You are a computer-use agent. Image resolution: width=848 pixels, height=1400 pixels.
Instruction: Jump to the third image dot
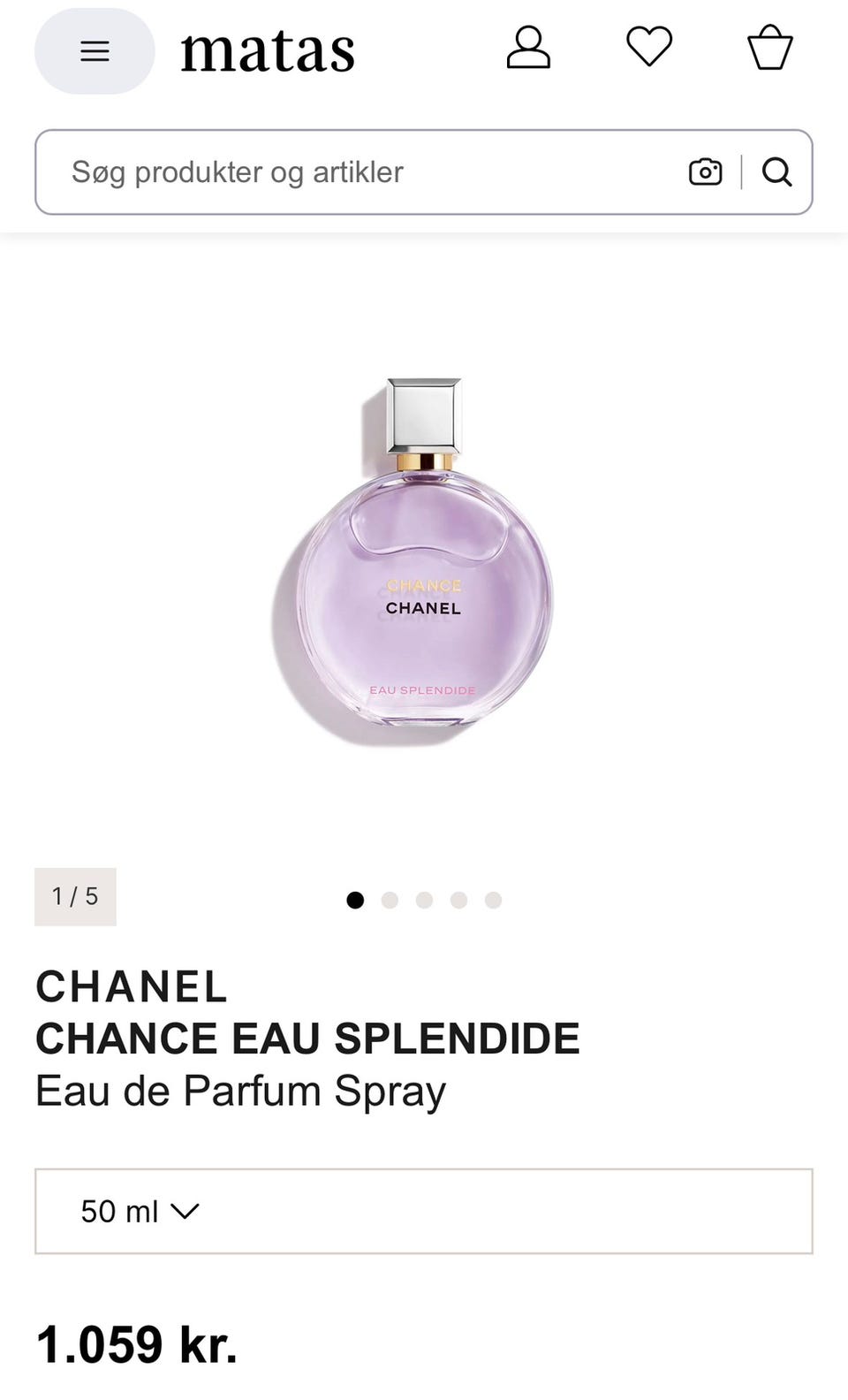[424, 900]
